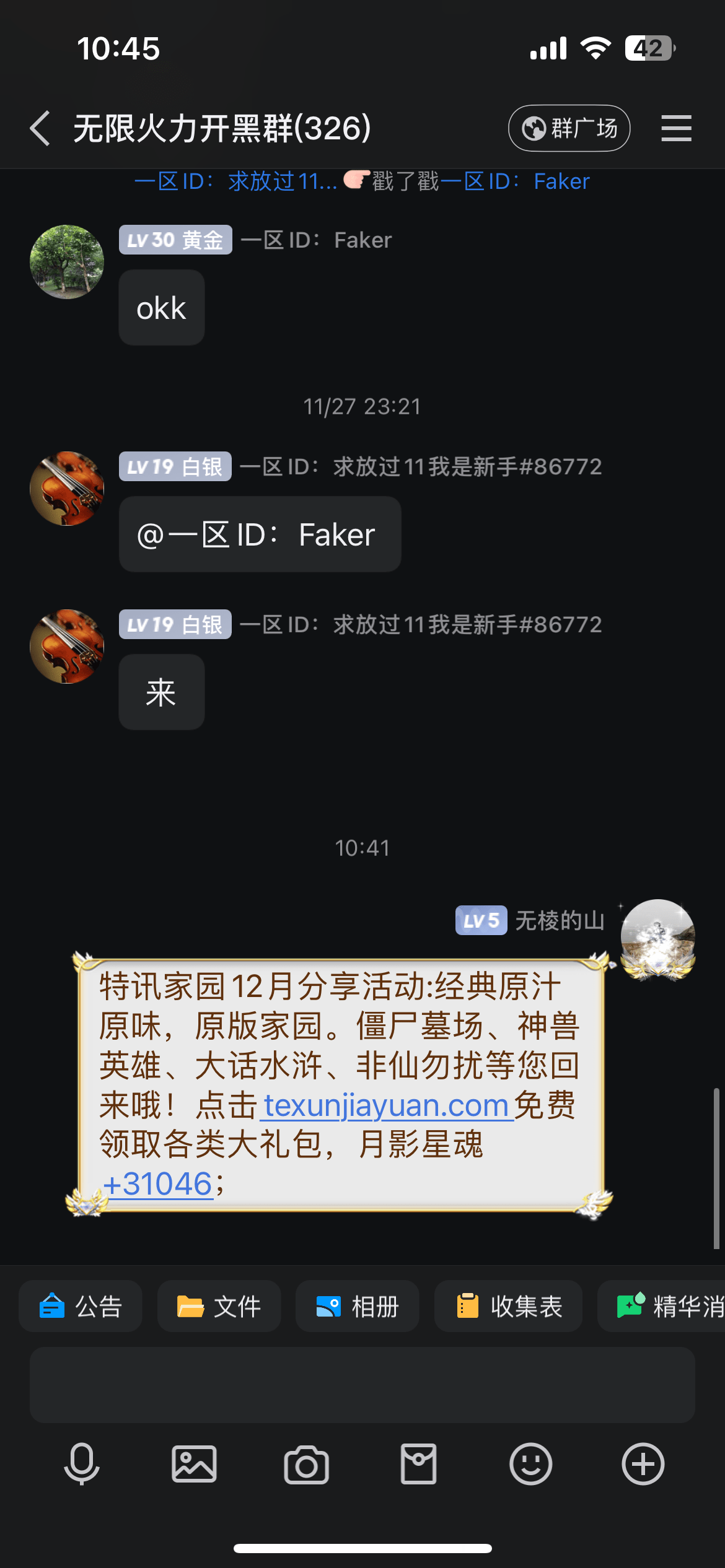Tap 无棱的山's avatar
725x1568 pixels.
pos(657,937)
